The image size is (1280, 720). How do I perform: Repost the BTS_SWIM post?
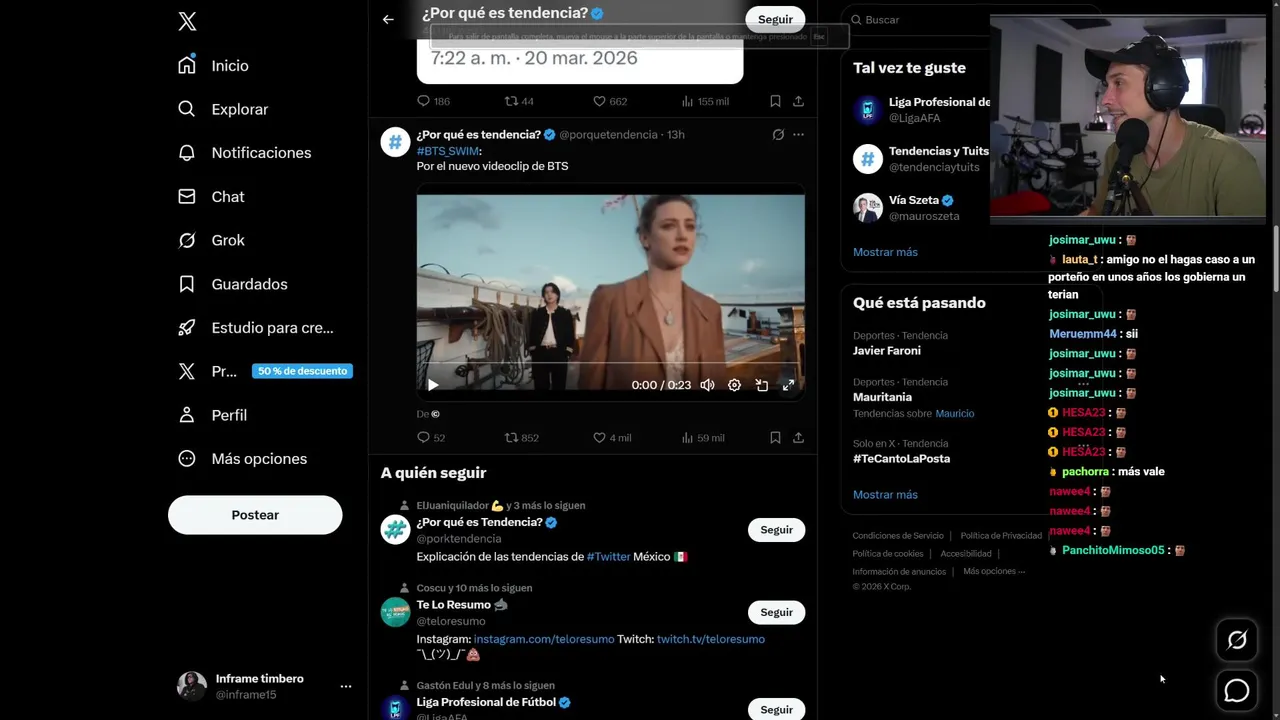(x=511, y=437)
